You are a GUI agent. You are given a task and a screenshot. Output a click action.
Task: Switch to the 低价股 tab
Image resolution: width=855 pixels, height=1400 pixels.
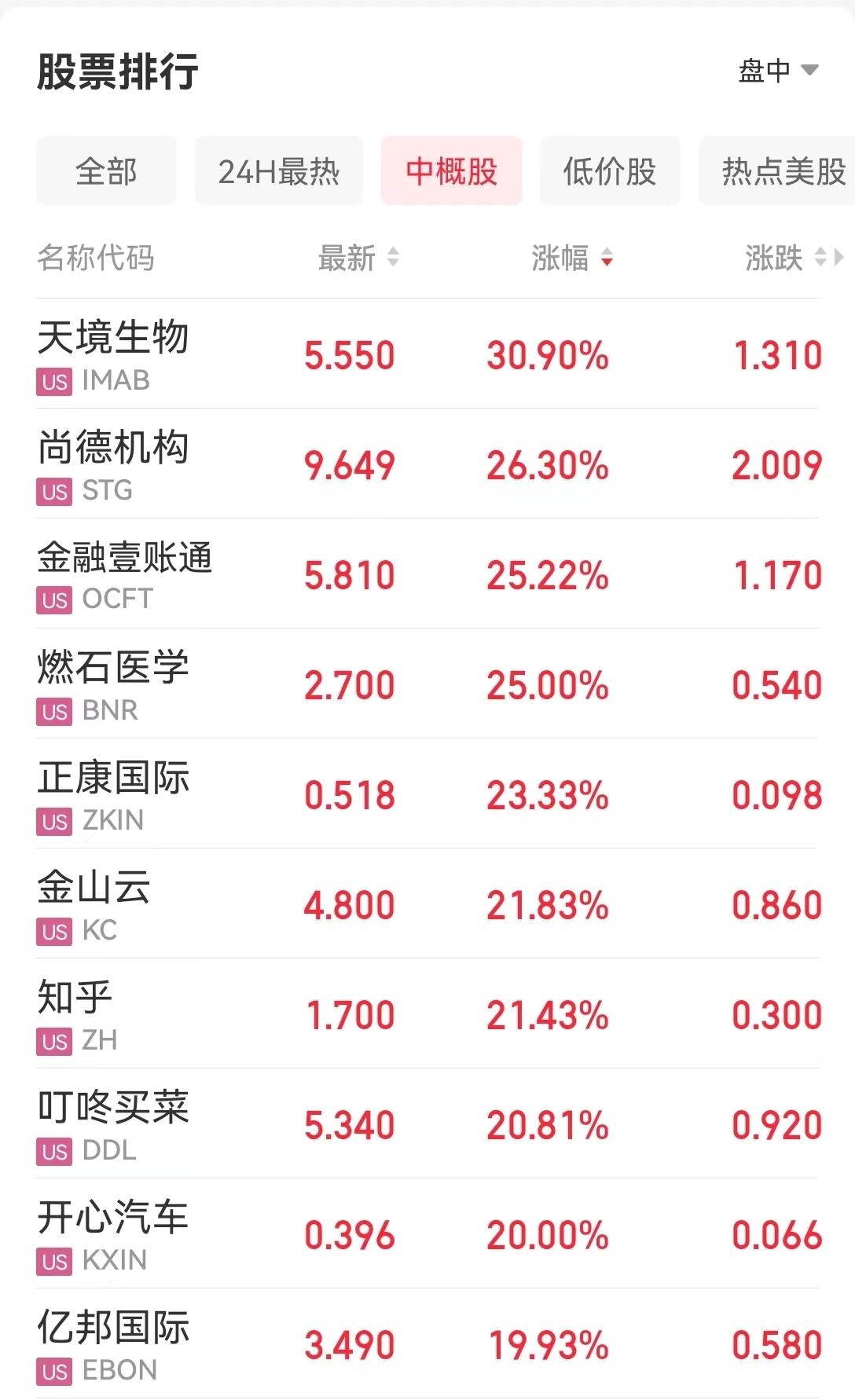coord(610,170)
